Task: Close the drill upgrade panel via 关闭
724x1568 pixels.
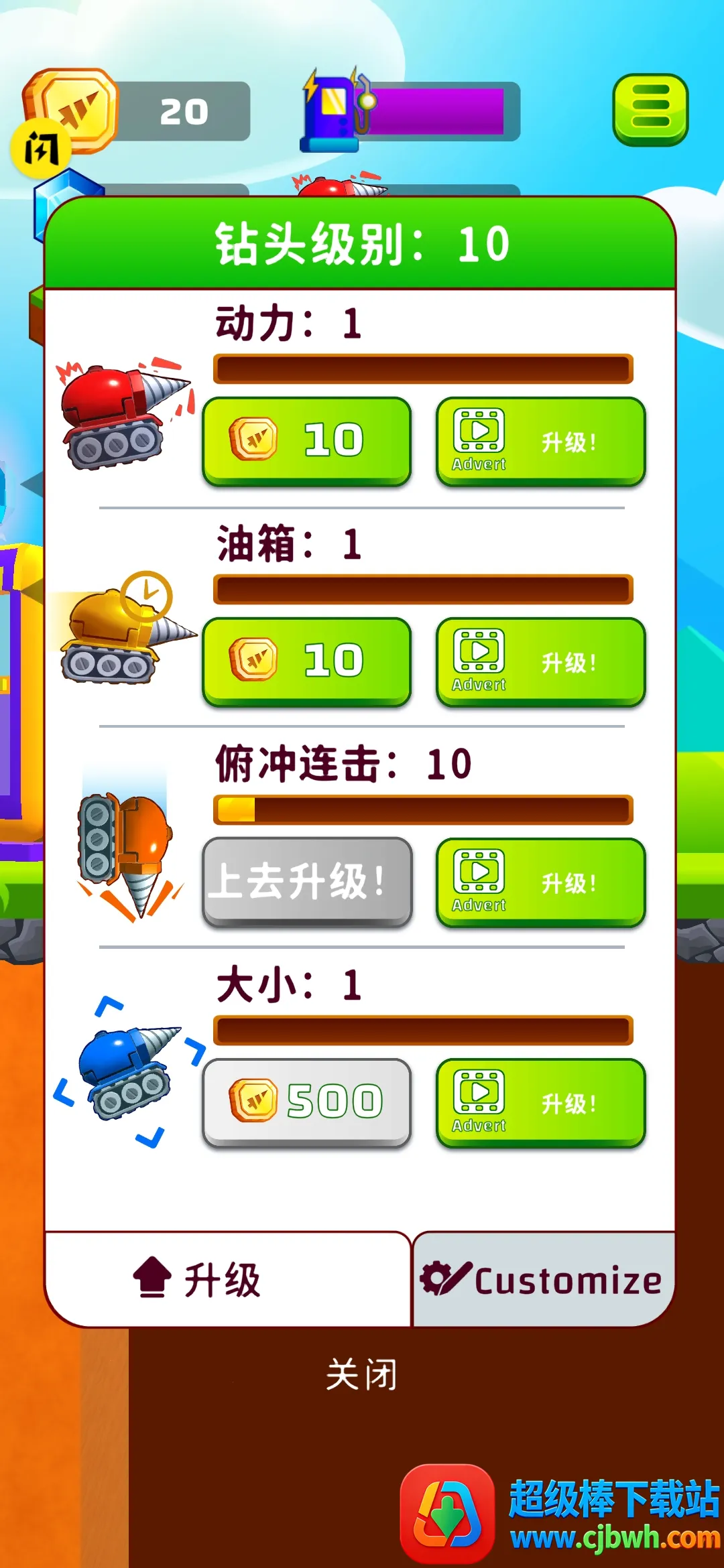Action: (x=362, y=1375)
